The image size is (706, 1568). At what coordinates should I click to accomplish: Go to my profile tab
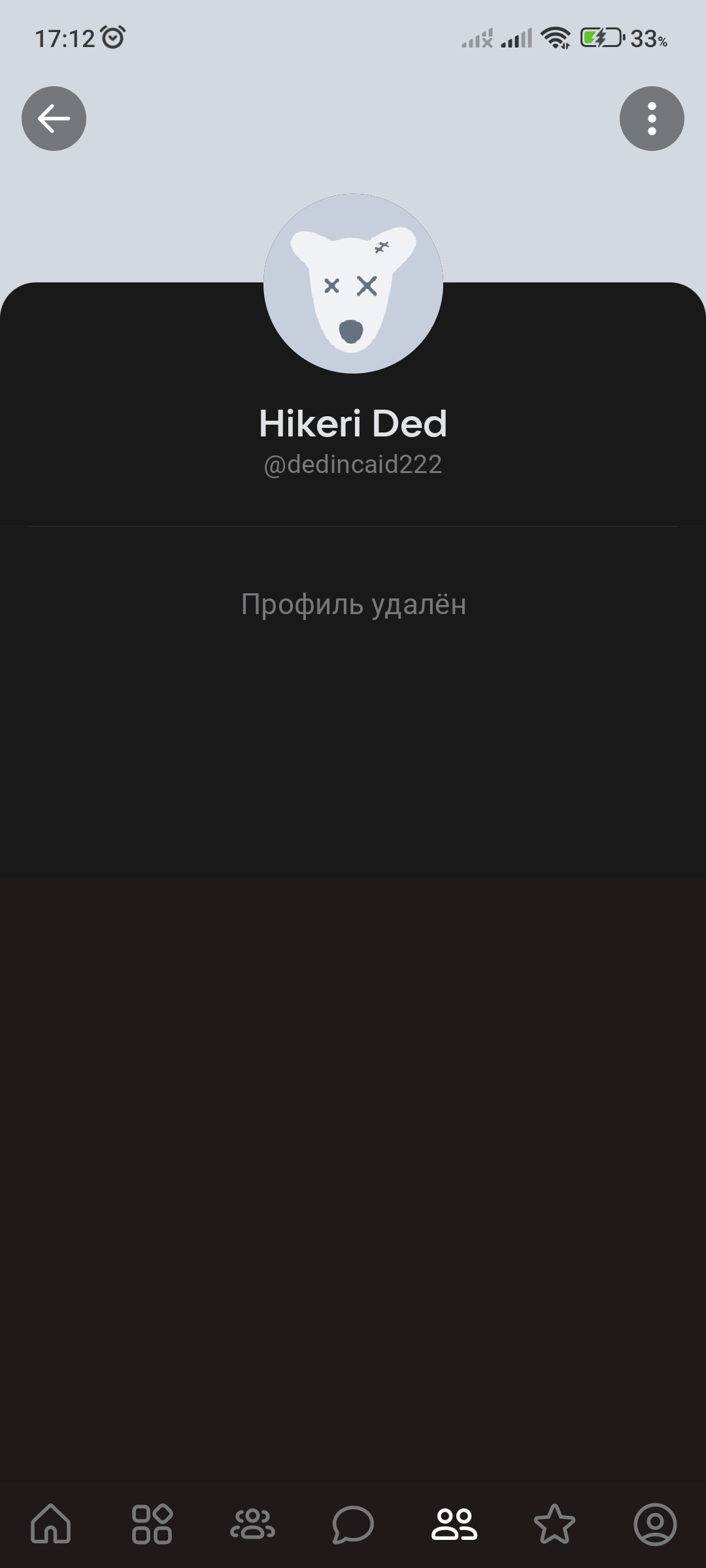coord(655,1524)
